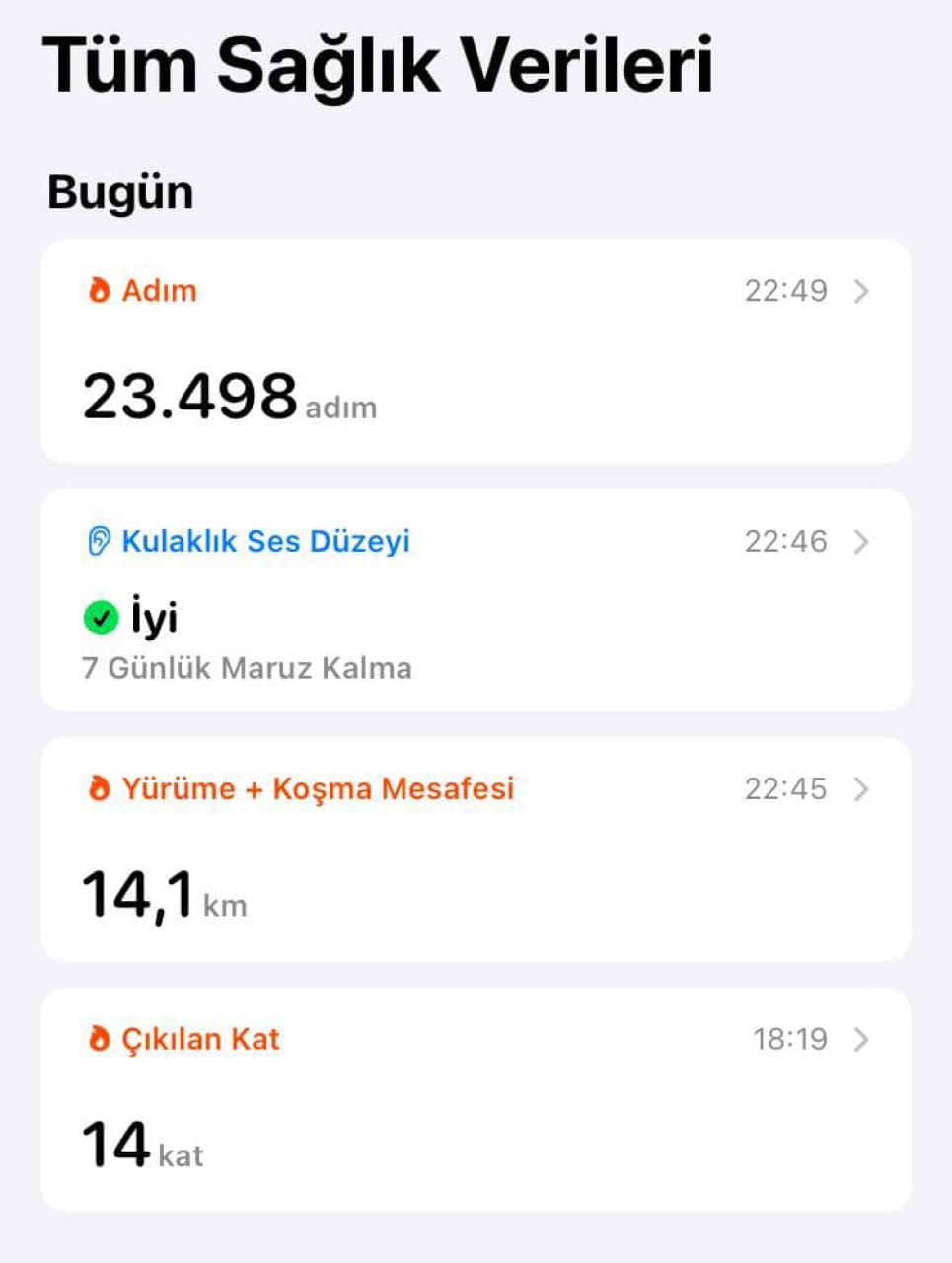
Task: Open Kulaklık Ses Düzeyi details
Action: [x=475, y=600]
